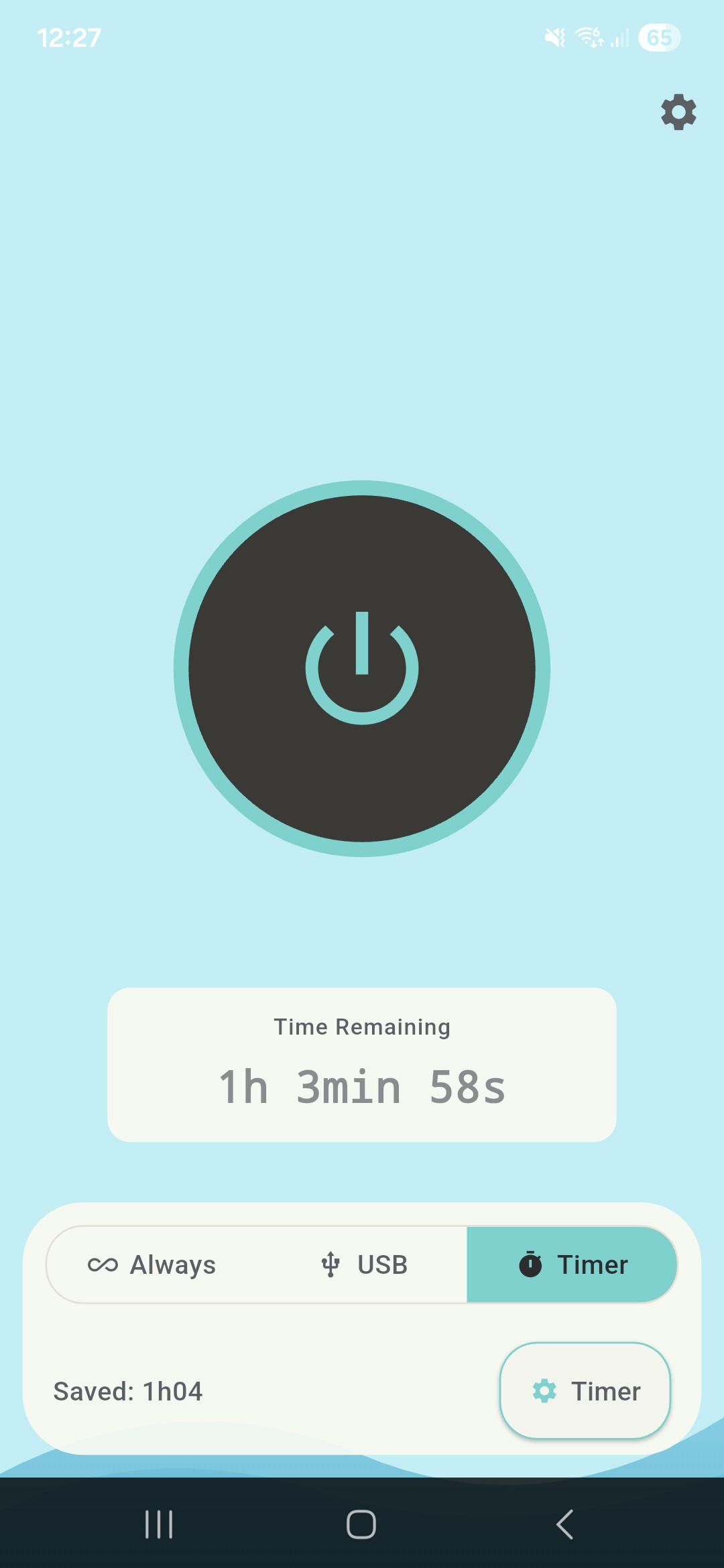724x1568 pixels.
Task: Tap the home button in the navigation bar
Action: click(360, 1524)
